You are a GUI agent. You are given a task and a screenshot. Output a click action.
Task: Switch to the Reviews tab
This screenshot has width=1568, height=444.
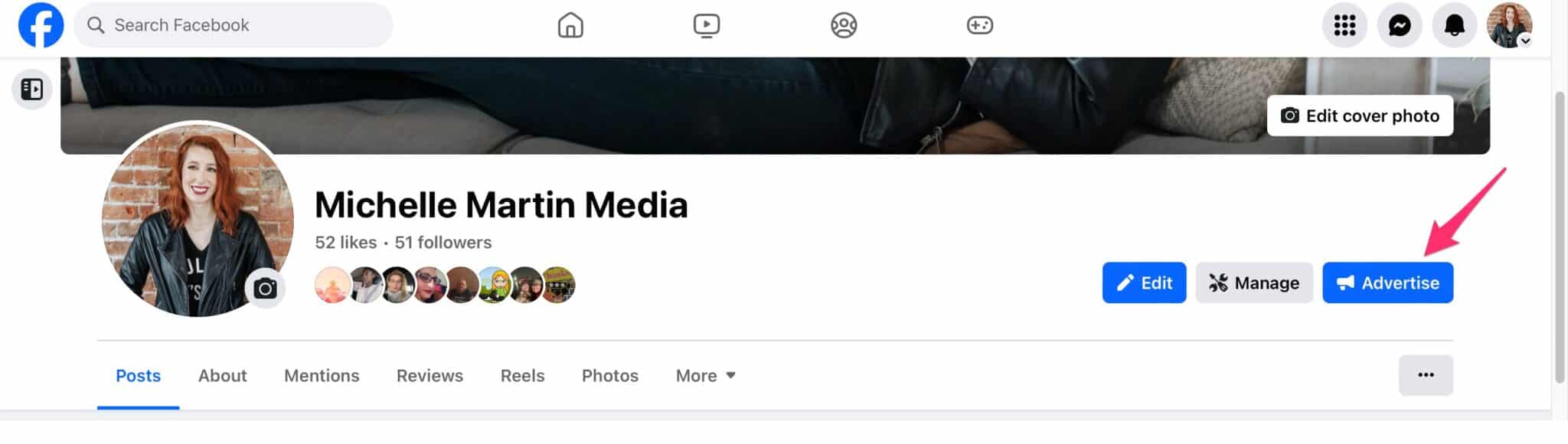[x=430, y=375]
